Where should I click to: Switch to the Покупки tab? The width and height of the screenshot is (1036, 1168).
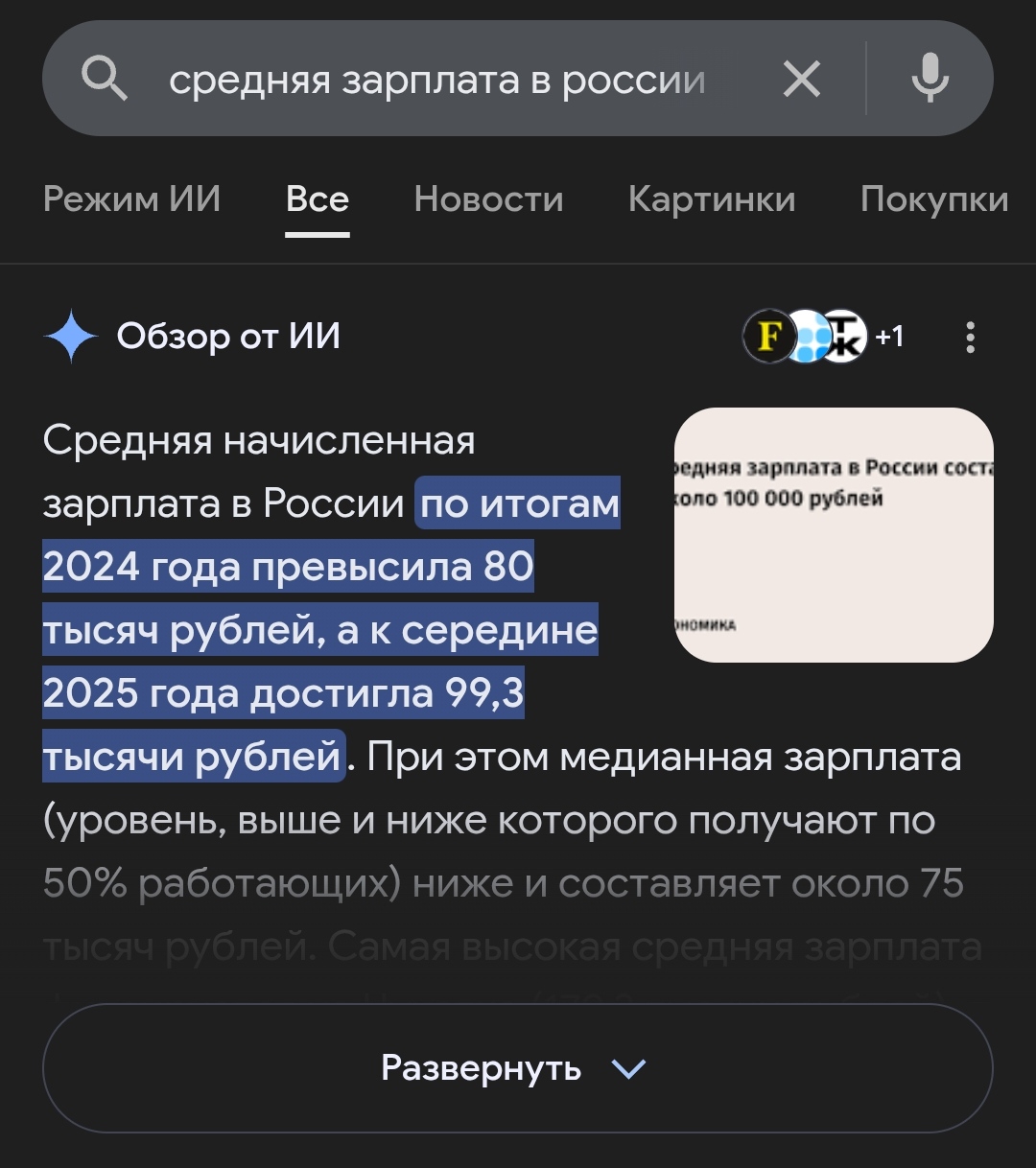933,199
